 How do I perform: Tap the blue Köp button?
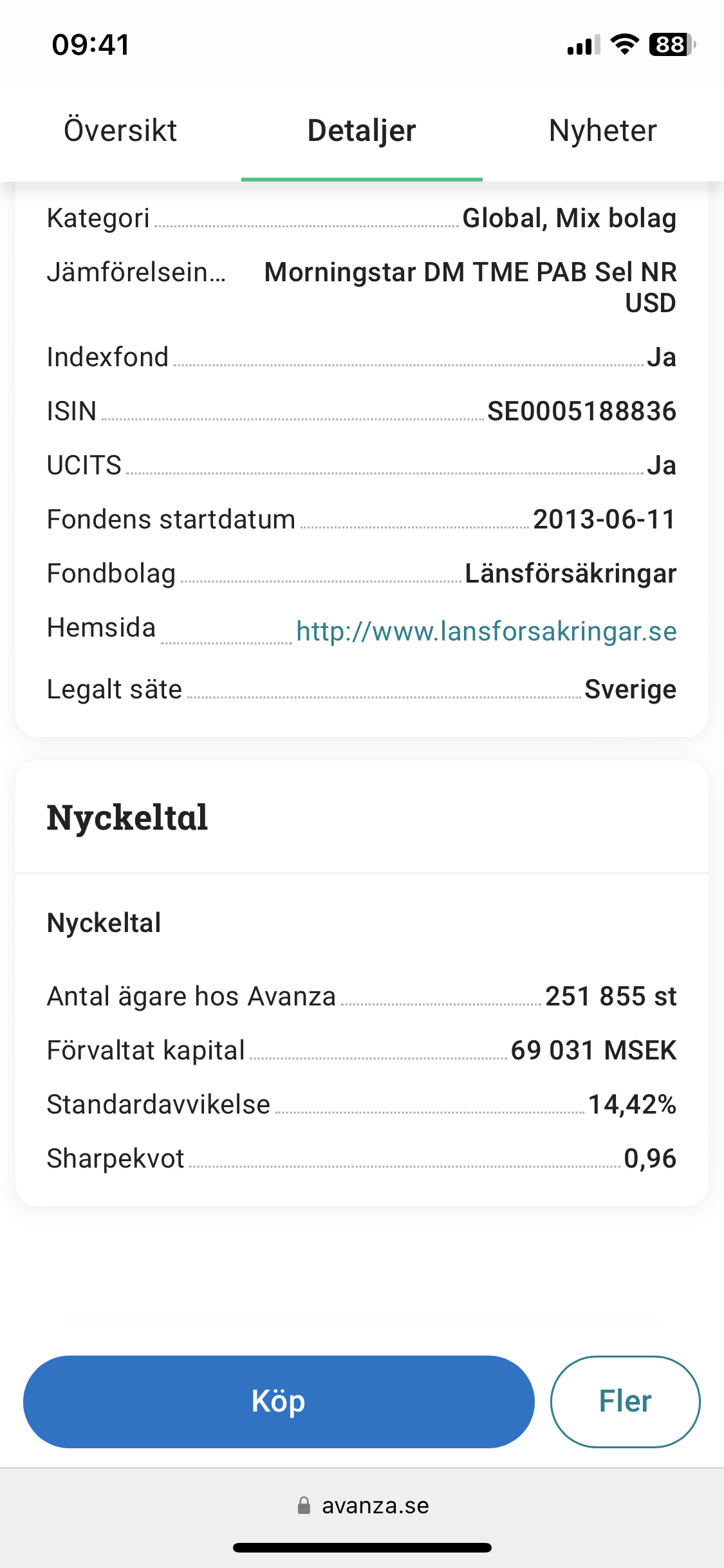(279, 1401)
